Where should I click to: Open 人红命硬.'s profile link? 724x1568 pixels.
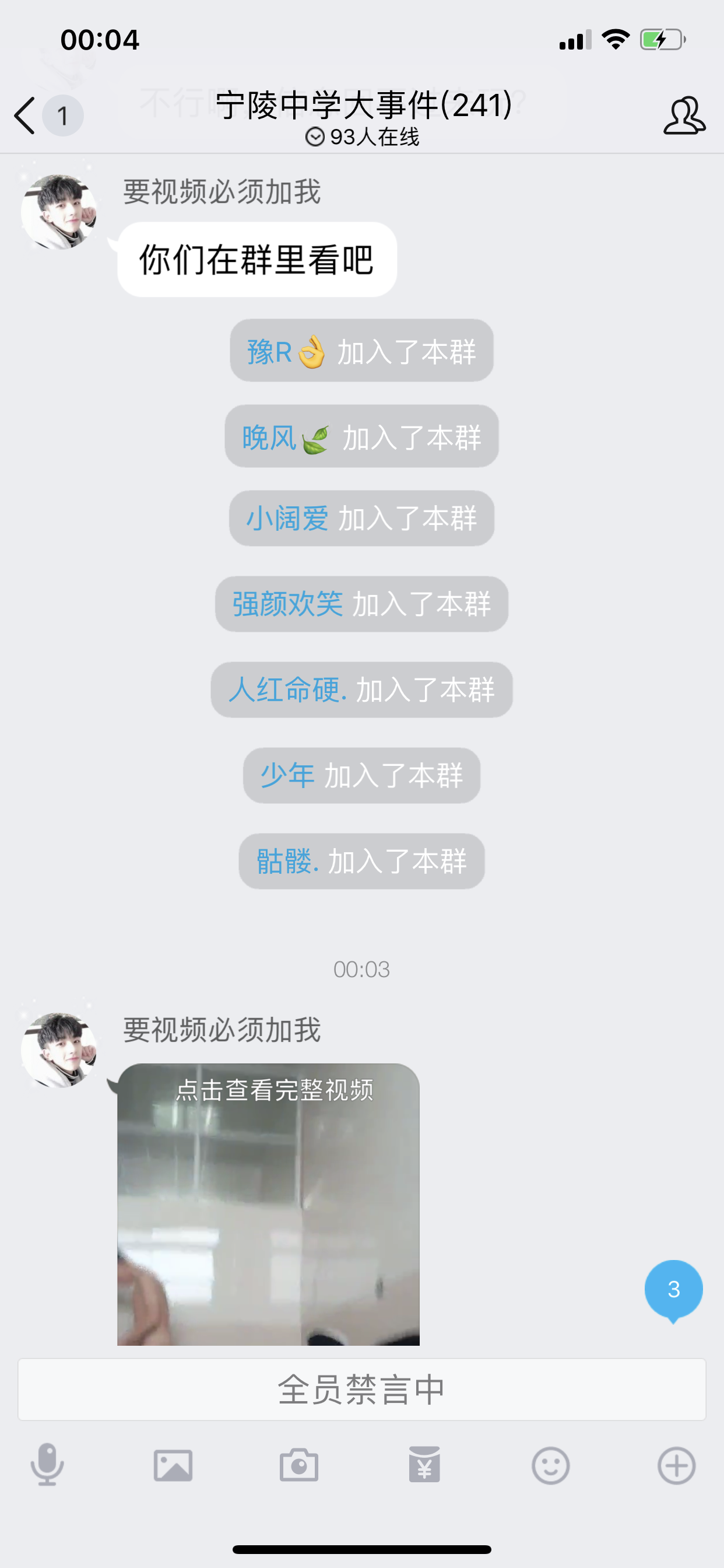tap(287, 690)
